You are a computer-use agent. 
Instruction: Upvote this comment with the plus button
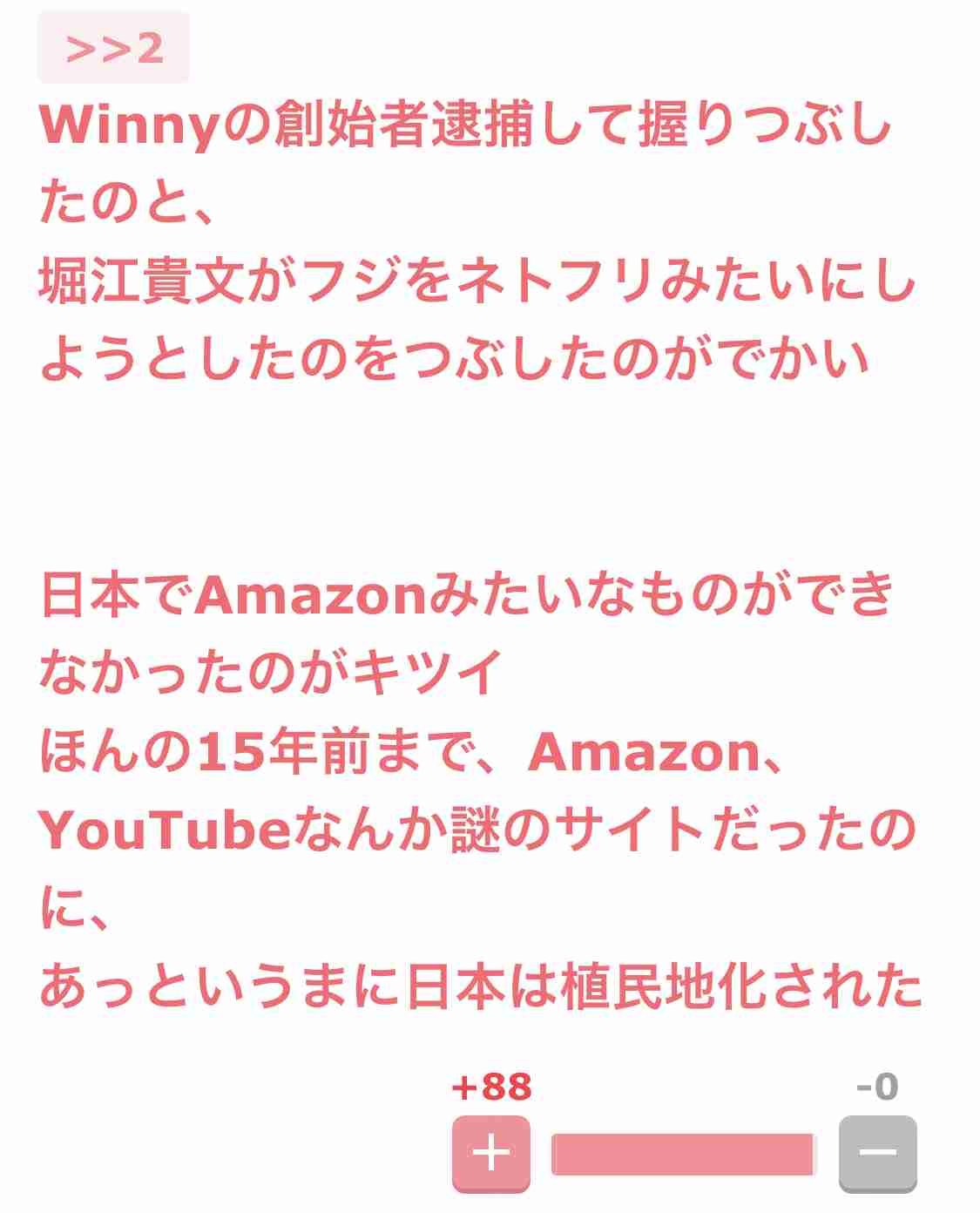[490, 1153]
